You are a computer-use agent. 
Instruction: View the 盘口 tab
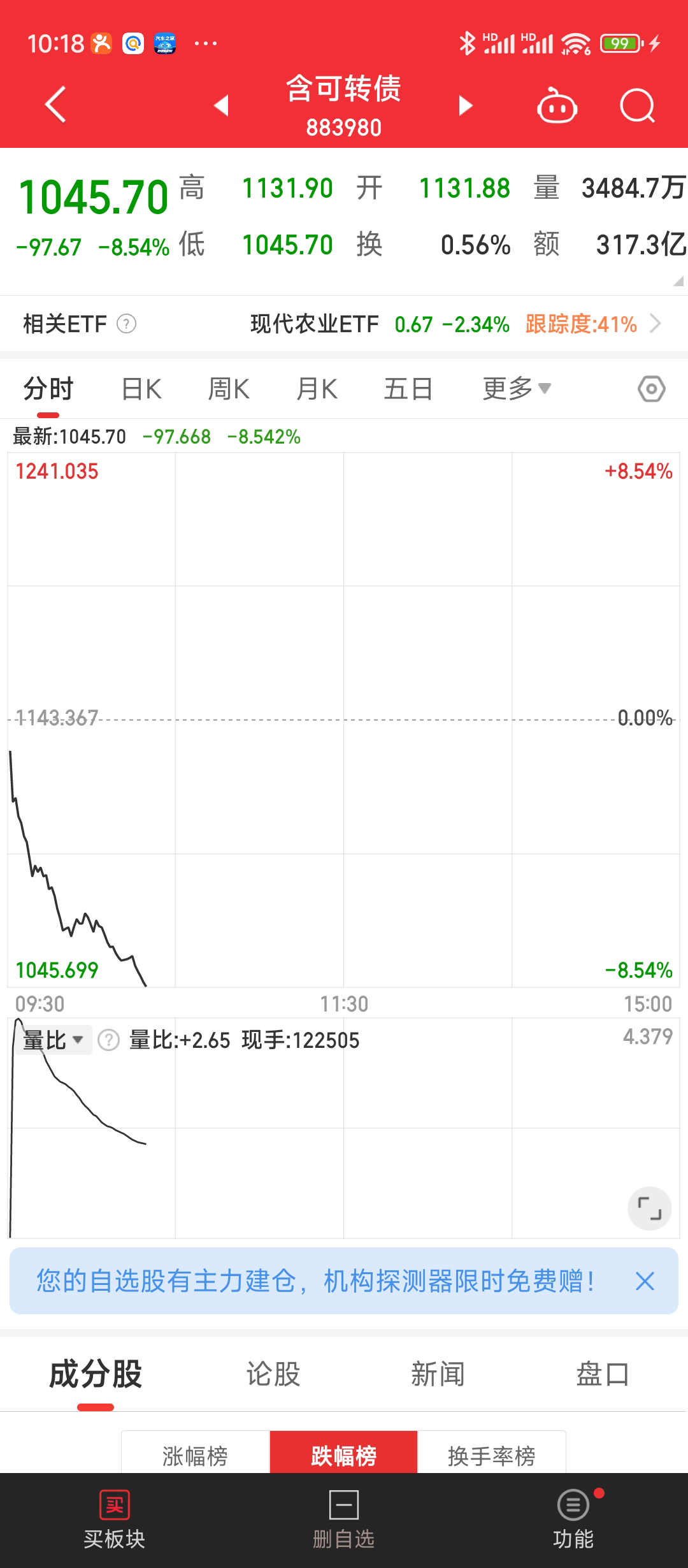[602, 1374]
